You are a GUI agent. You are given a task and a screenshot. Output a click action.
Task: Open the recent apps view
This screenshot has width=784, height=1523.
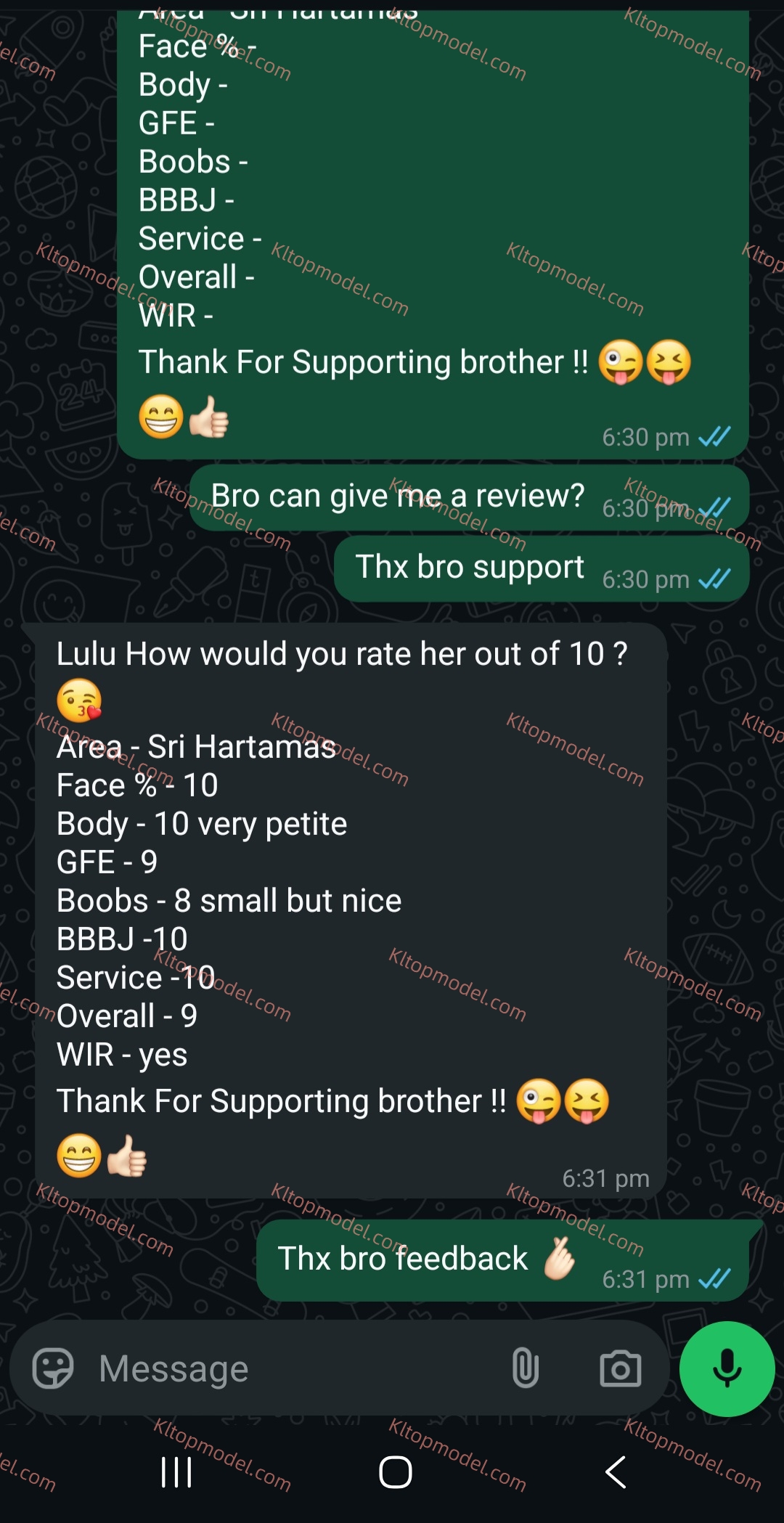click(x=176, y=1472)
